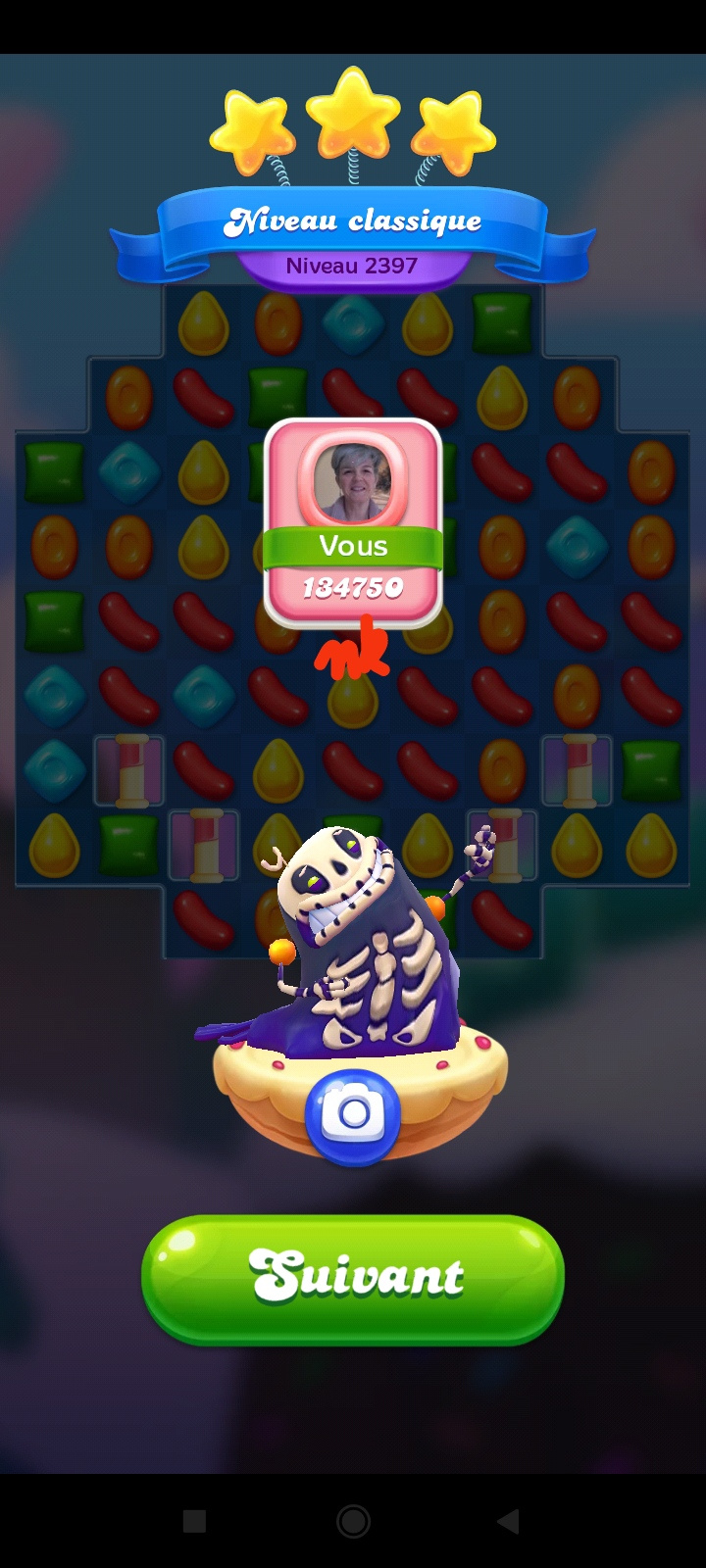706x1568 pixels.
Task: Tap the system back button
Action: (508, 1521)
